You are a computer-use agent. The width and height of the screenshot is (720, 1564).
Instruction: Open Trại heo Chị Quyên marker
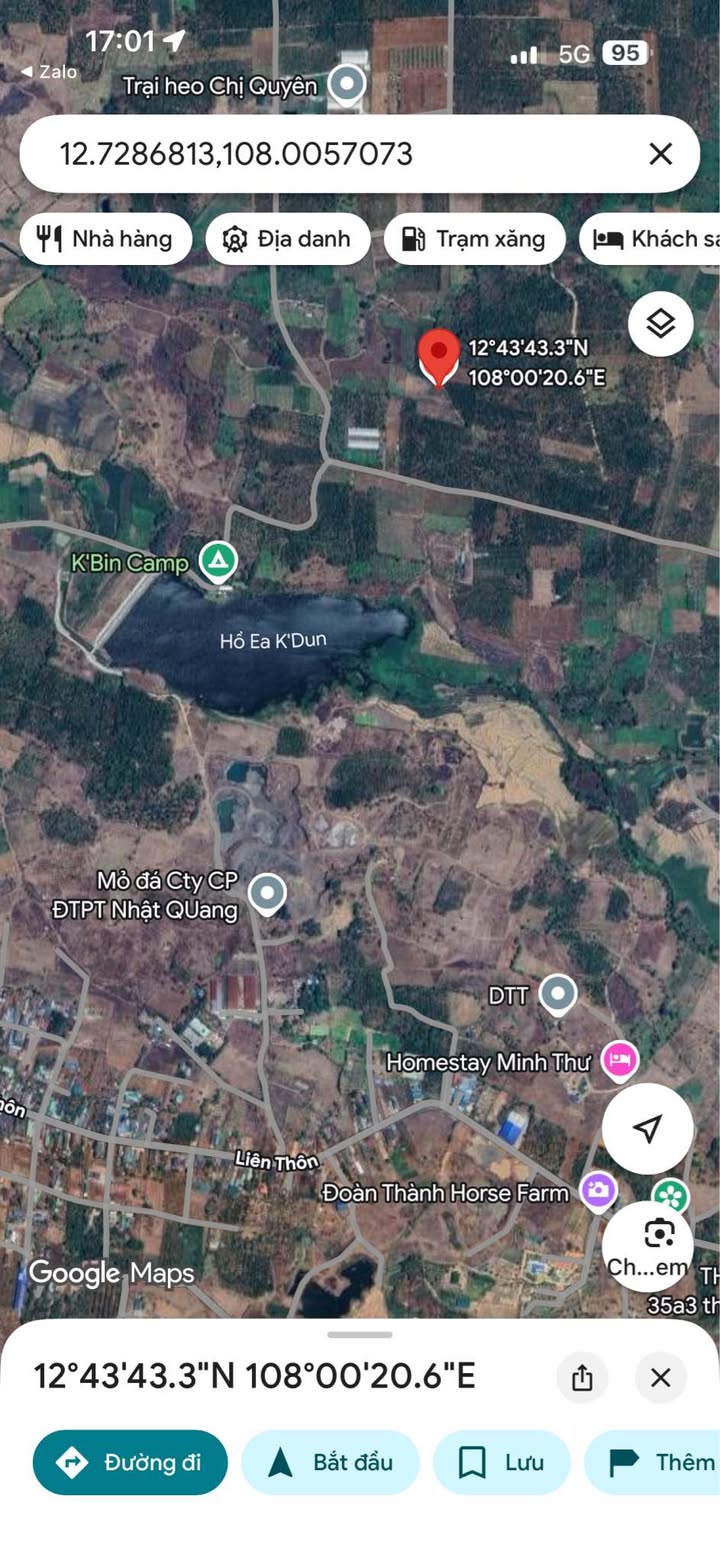click(x=347, y=86)
